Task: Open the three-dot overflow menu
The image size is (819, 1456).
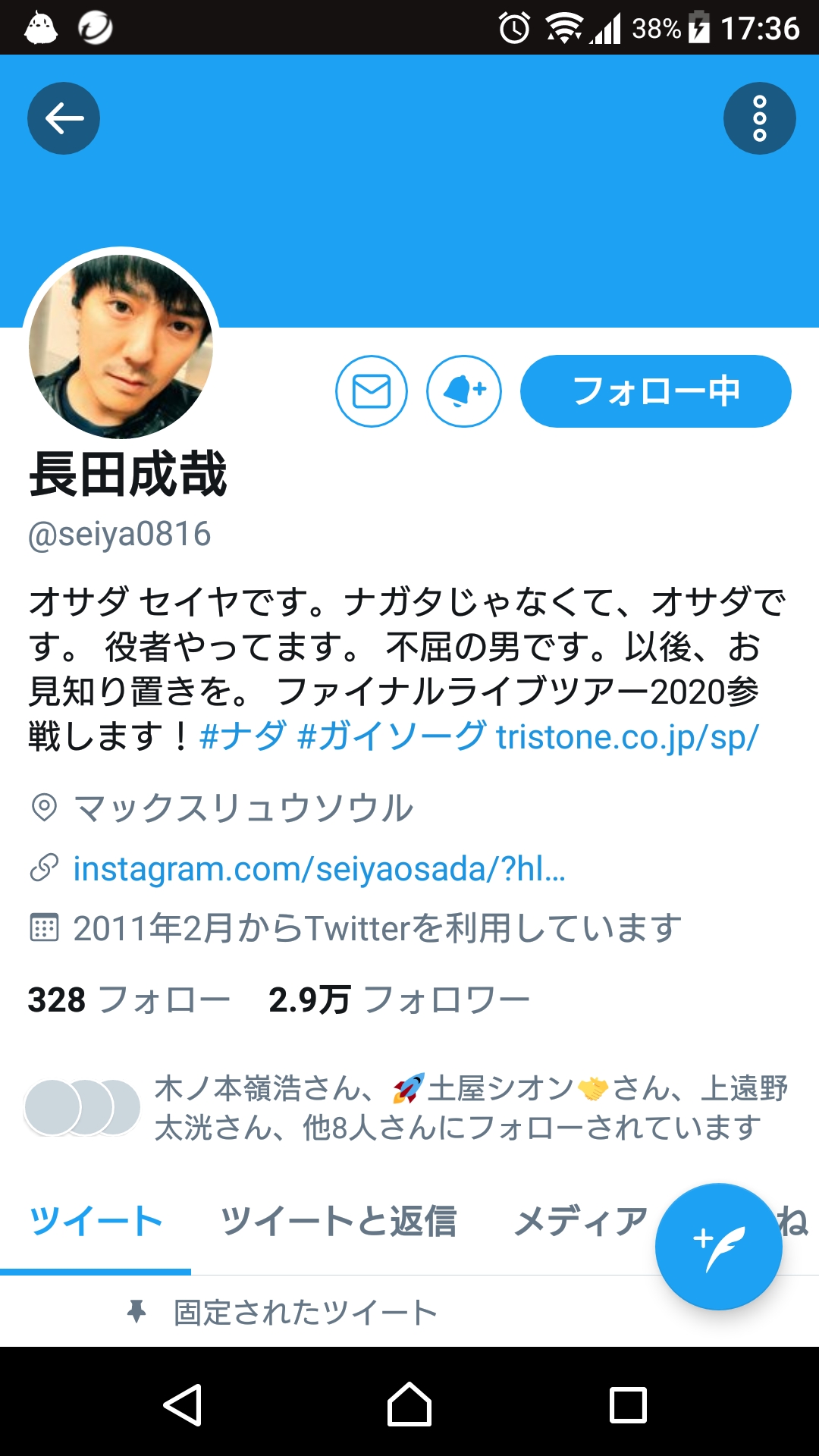Action: 759,118
